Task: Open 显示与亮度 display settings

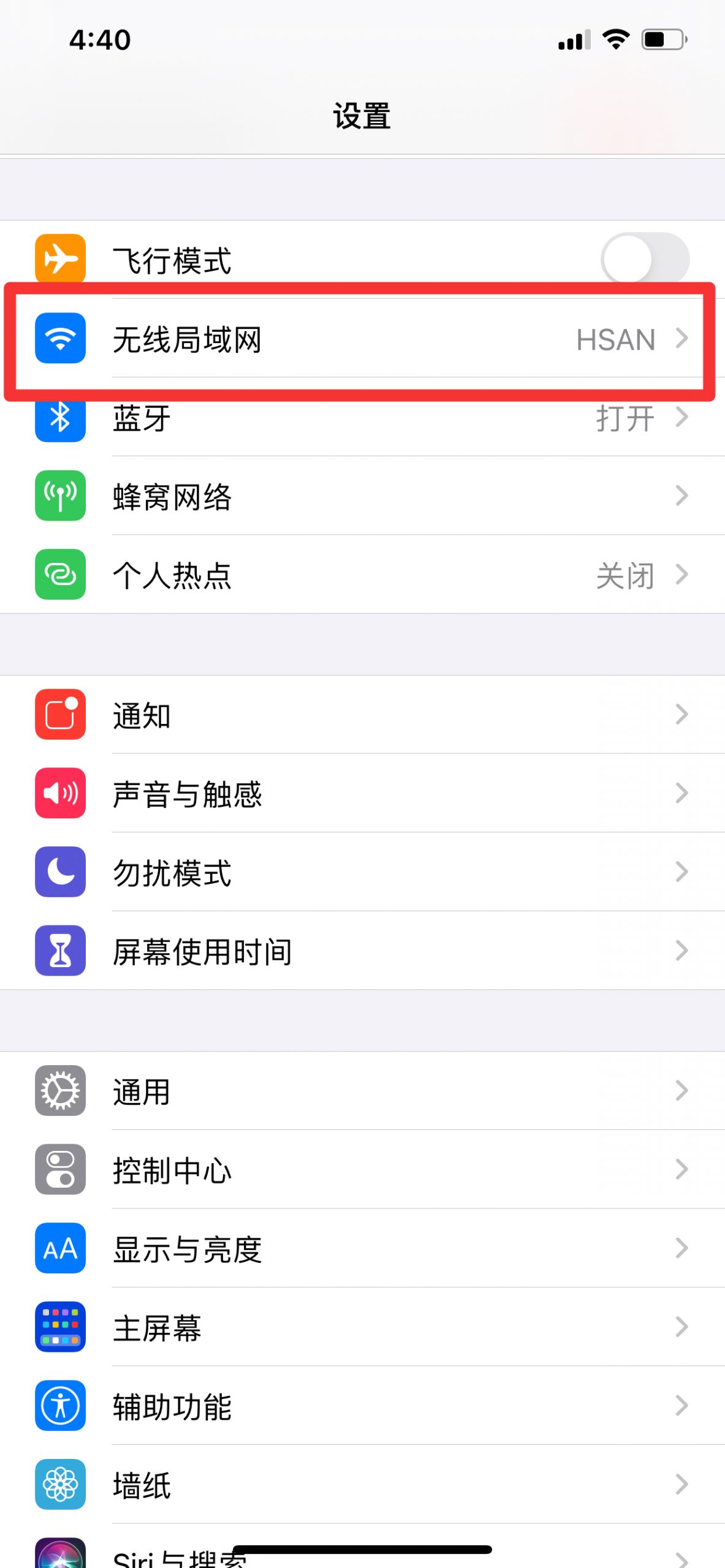Action: [362, 1248]
